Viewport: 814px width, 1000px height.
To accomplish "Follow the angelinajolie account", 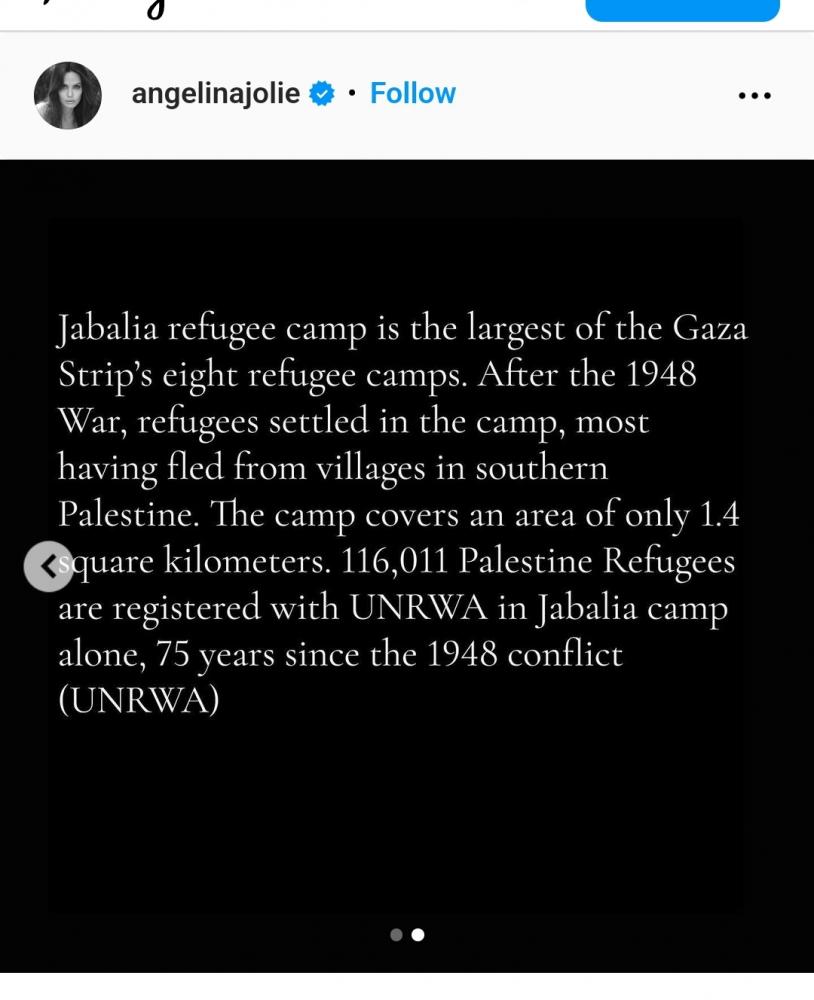I will tap(412, 94).
